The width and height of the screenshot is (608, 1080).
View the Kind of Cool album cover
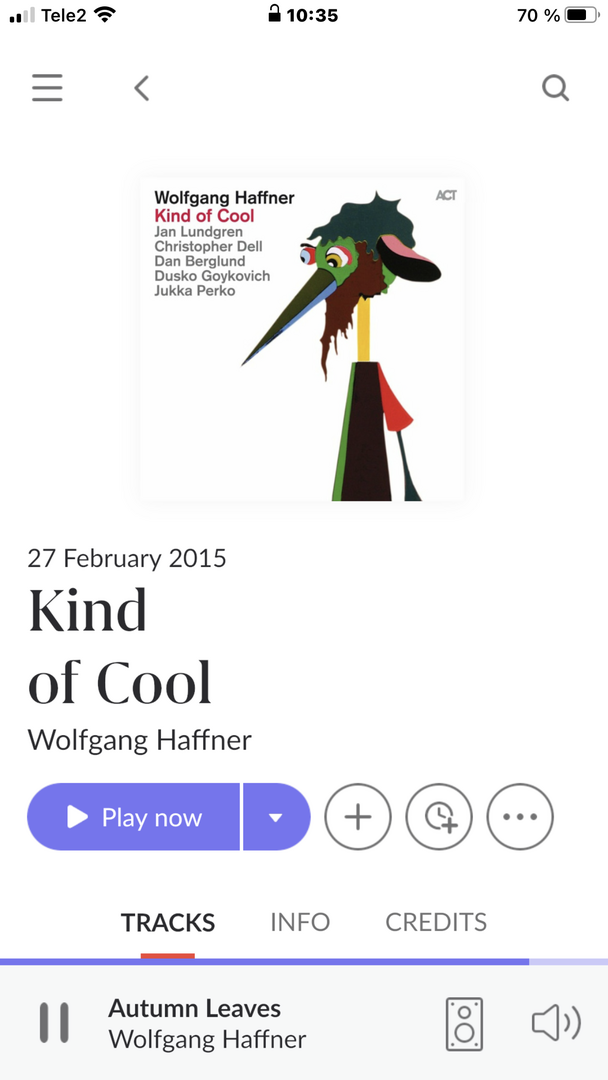click(302, 339)
